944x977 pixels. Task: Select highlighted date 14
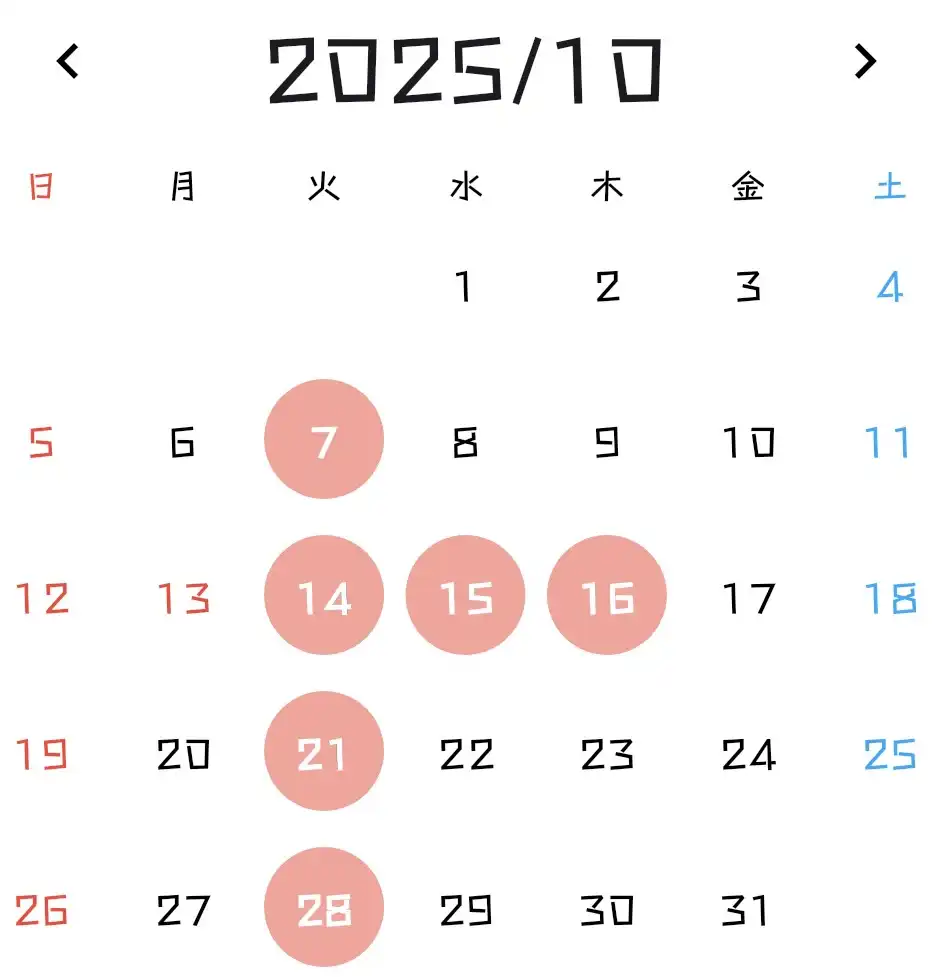(324, 597)
